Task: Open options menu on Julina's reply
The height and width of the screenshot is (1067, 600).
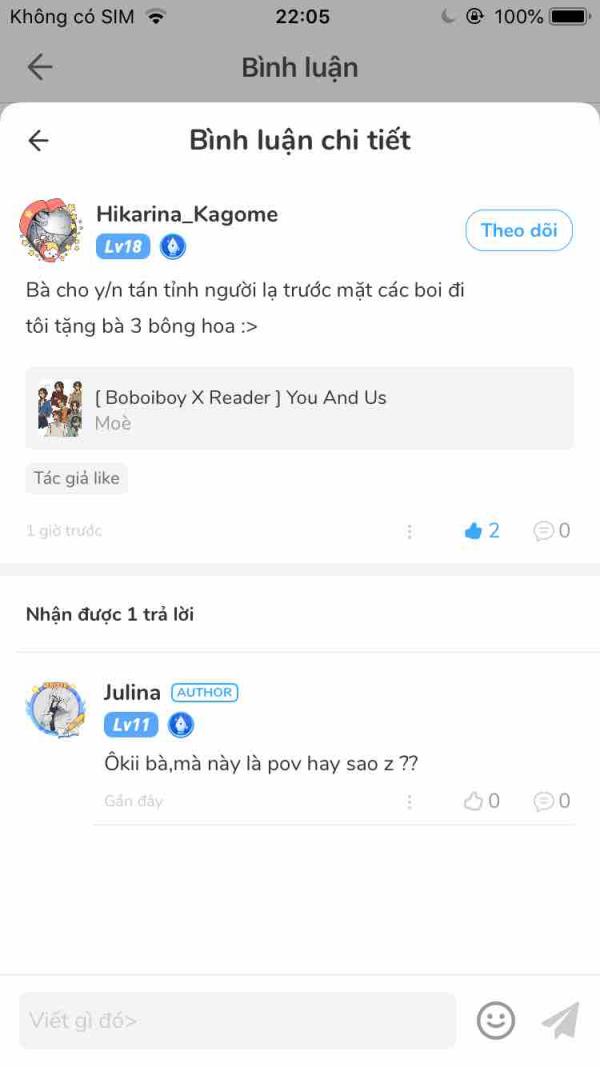Action: [x=410, y=802]
